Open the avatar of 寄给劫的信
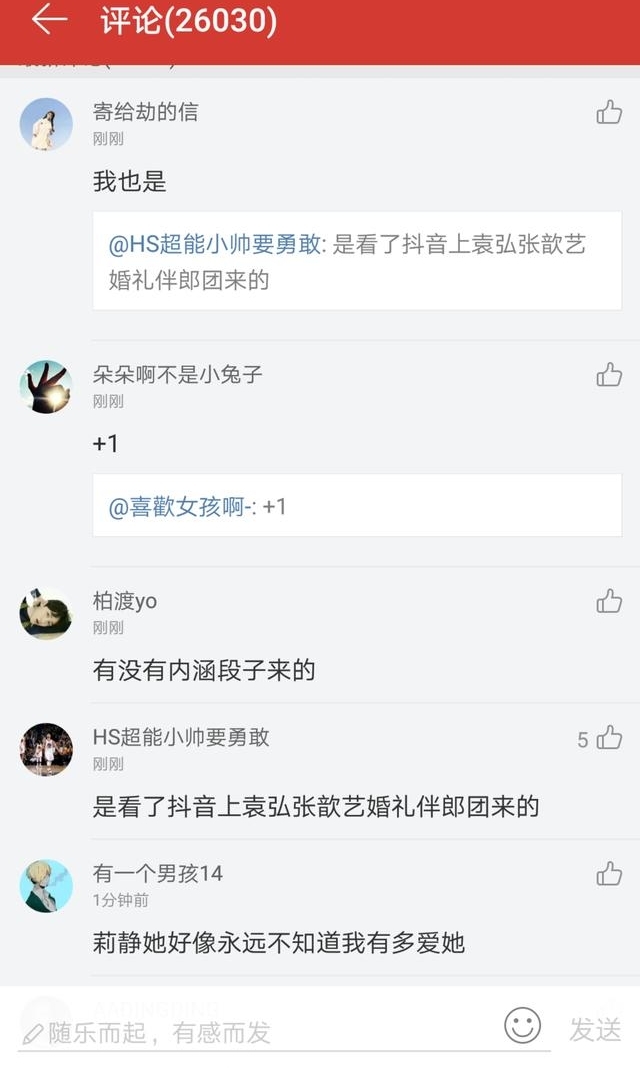Screen dimensions: 640x1068 [46, 124]
